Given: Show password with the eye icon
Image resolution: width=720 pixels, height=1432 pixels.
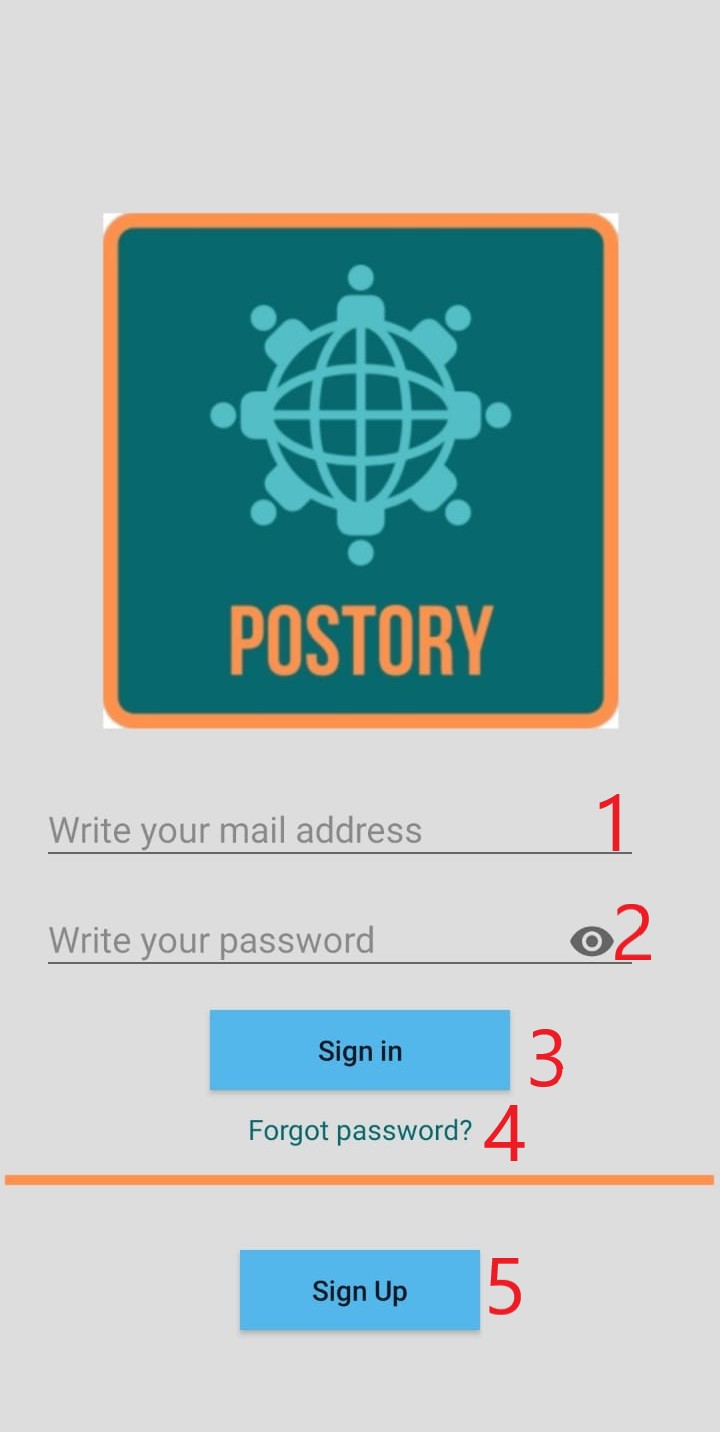Looking at the screenshot, I should coord(591,941).
